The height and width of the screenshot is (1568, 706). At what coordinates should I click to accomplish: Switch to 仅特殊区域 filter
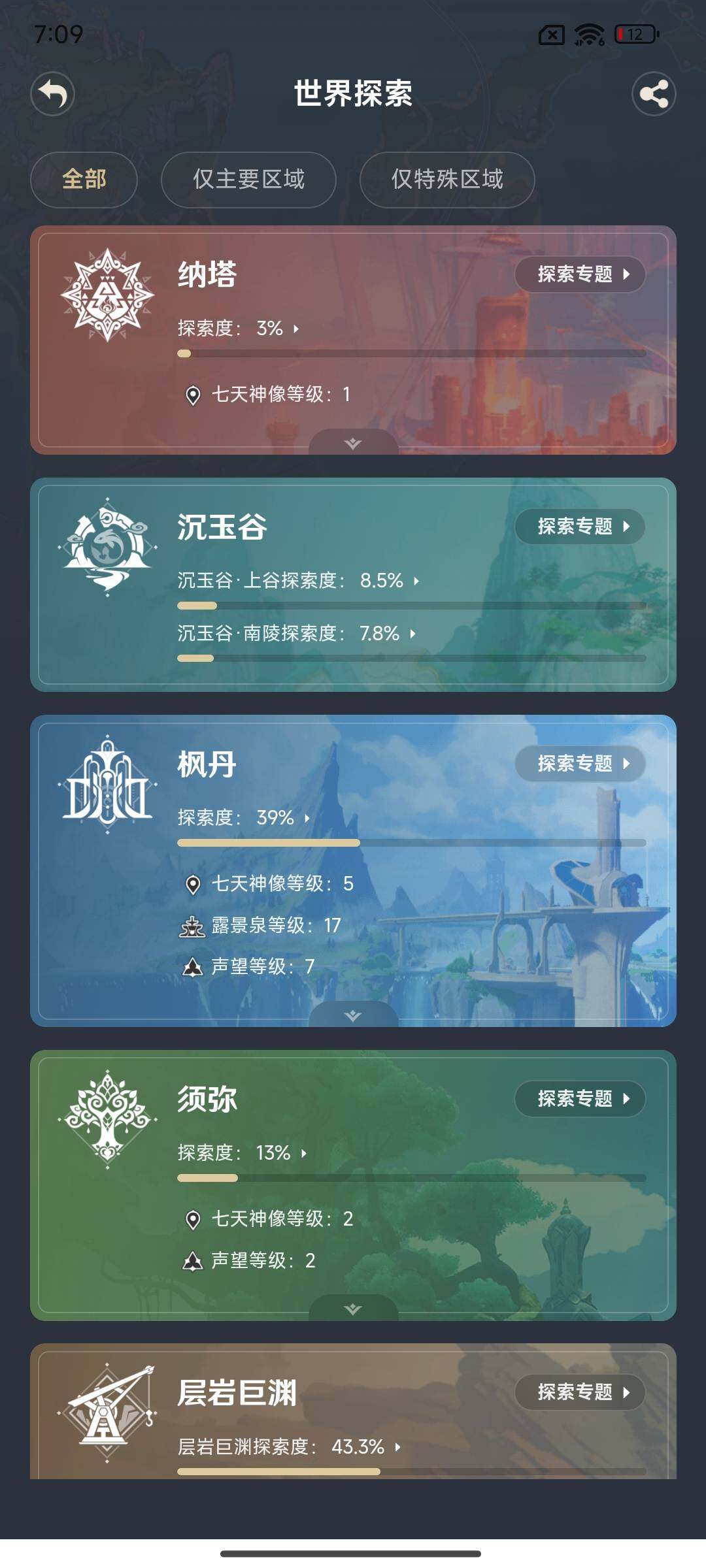[x=447, y=180]
